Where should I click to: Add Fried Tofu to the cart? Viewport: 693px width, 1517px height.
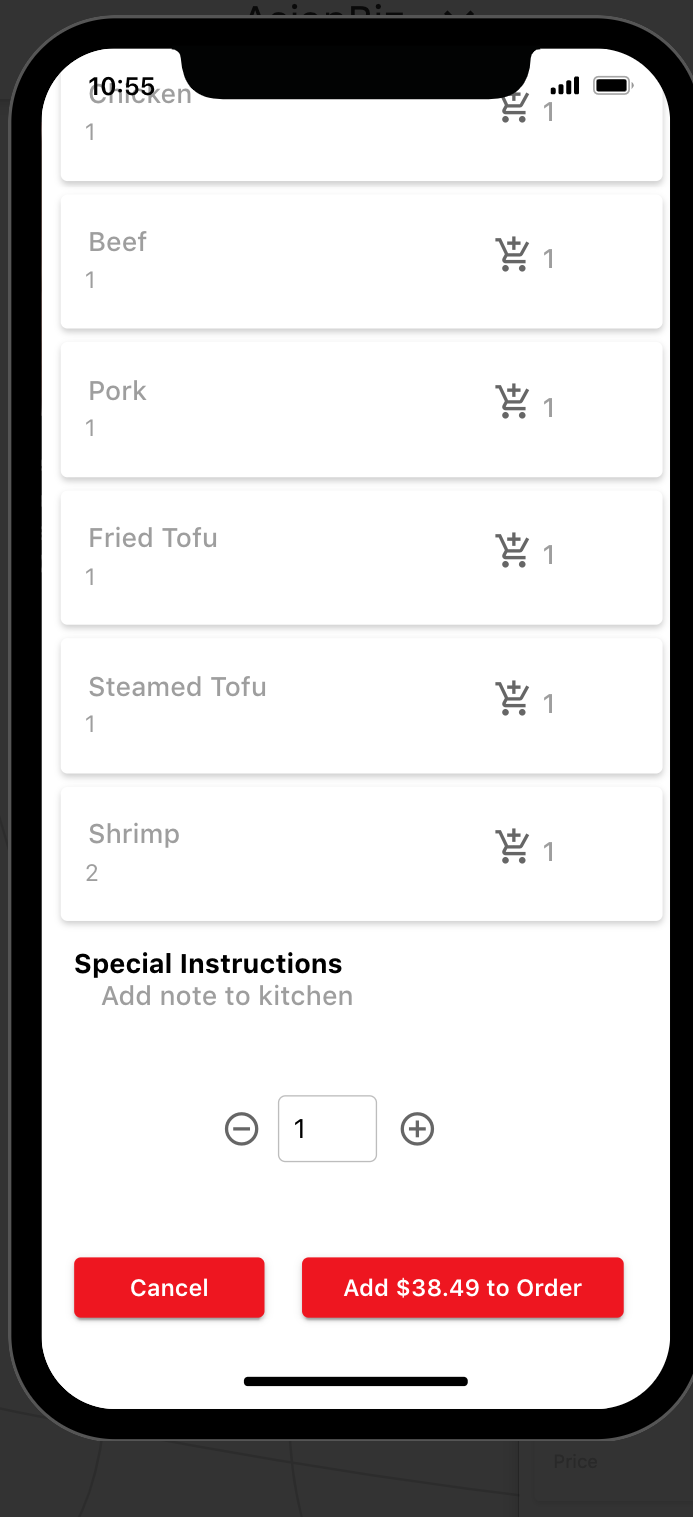click(513, 551)
